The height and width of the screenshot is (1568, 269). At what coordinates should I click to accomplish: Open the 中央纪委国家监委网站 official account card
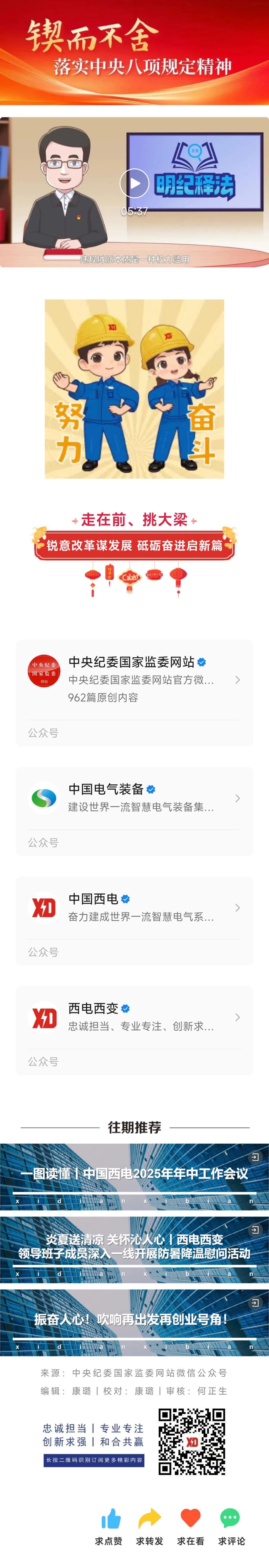[134, 679]
